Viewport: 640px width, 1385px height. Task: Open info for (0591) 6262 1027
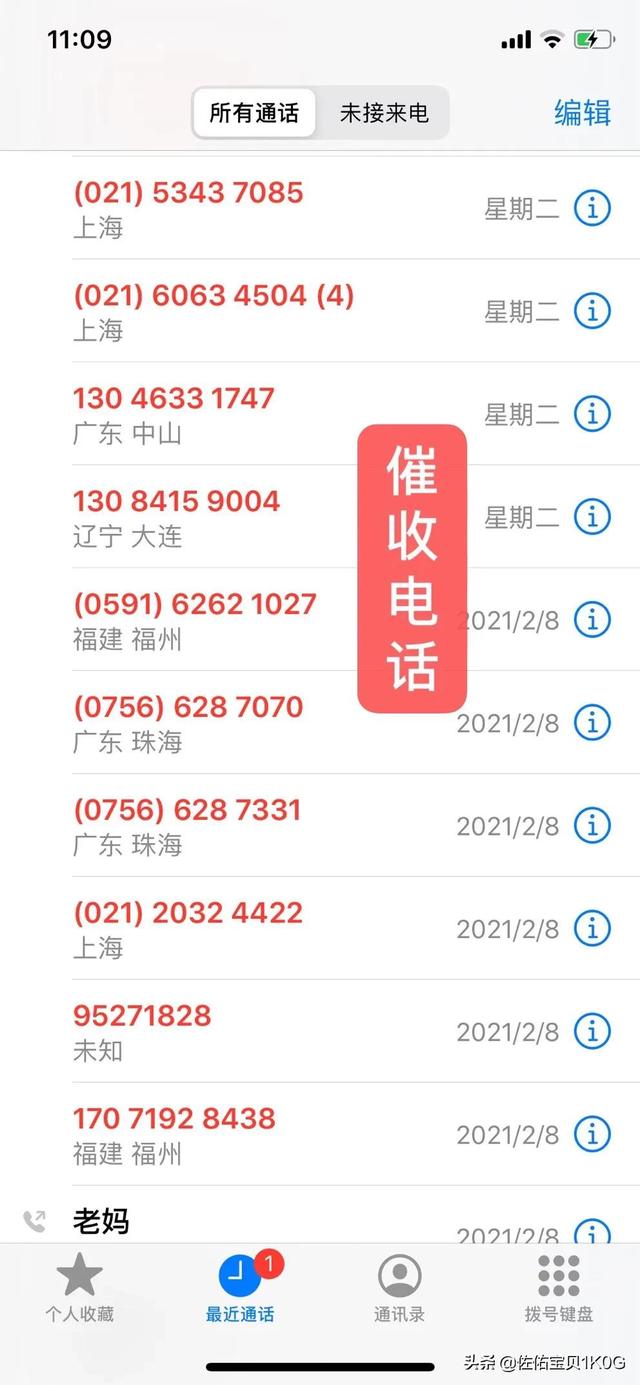[592, 619]
